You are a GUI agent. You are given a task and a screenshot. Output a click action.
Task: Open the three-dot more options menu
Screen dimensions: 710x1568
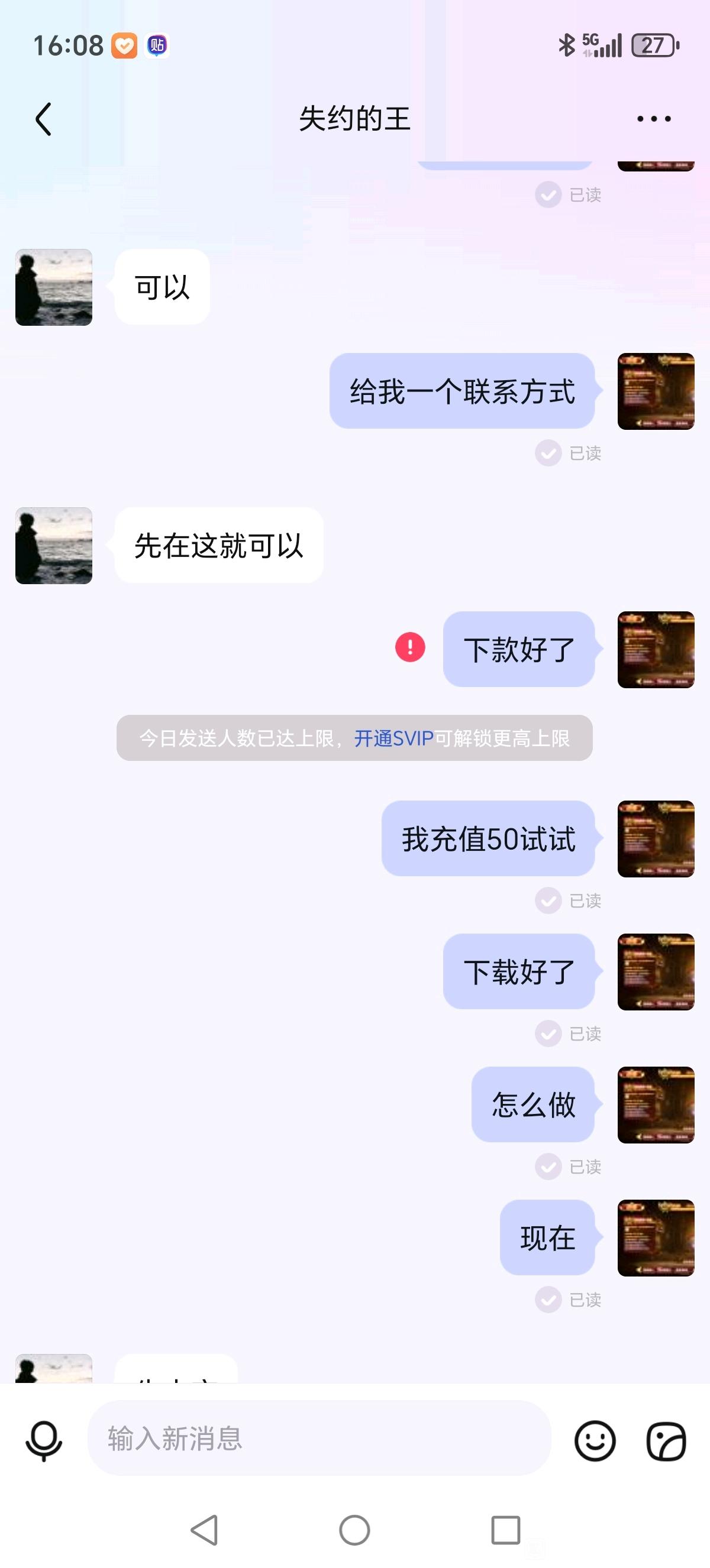[x=653, y=119]
